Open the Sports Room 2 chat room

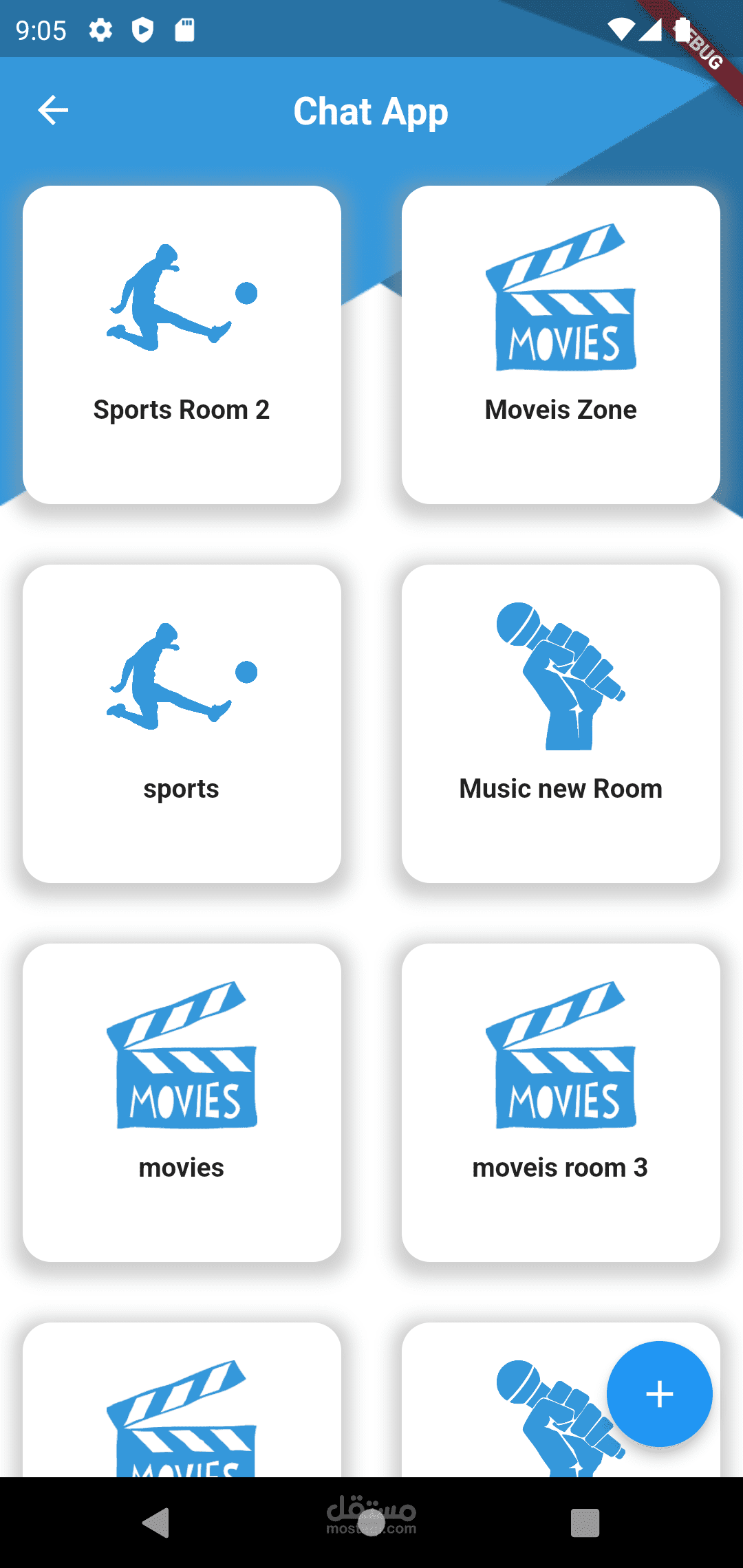point(182,345)
